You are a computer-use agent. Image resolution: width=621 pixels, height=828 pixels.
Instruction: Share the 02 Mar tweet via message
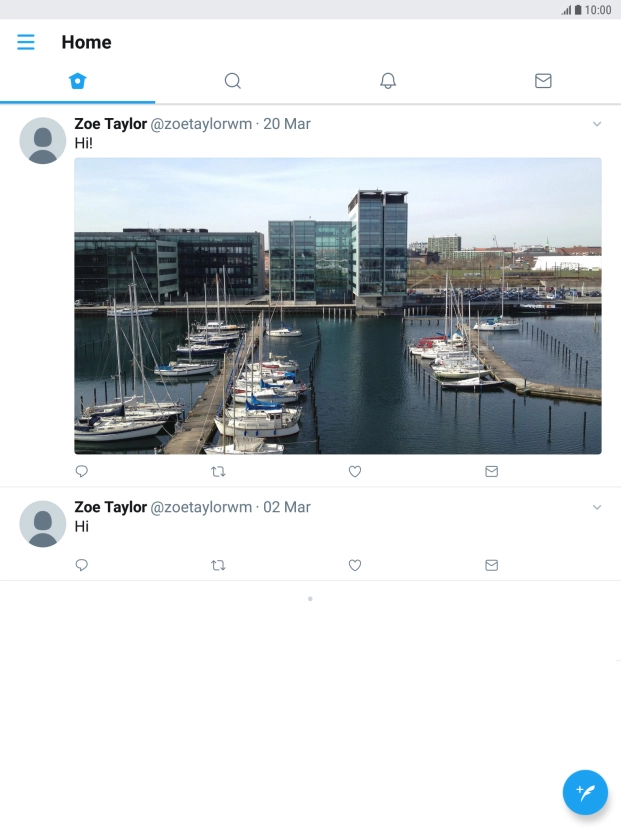491,565
